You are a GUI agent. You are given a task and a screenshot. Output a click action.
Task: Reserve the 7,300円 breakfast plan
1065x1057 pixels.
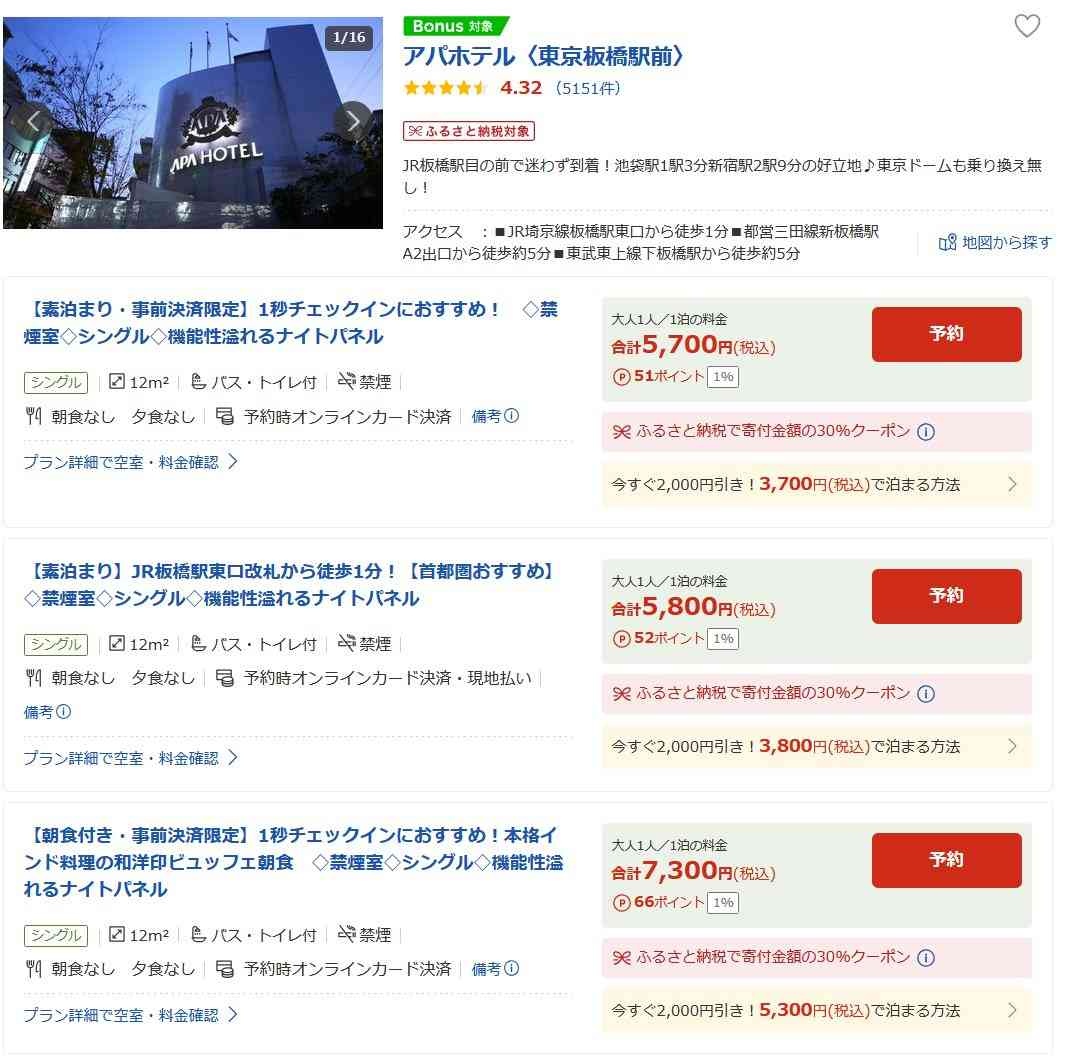pos(946,860)
